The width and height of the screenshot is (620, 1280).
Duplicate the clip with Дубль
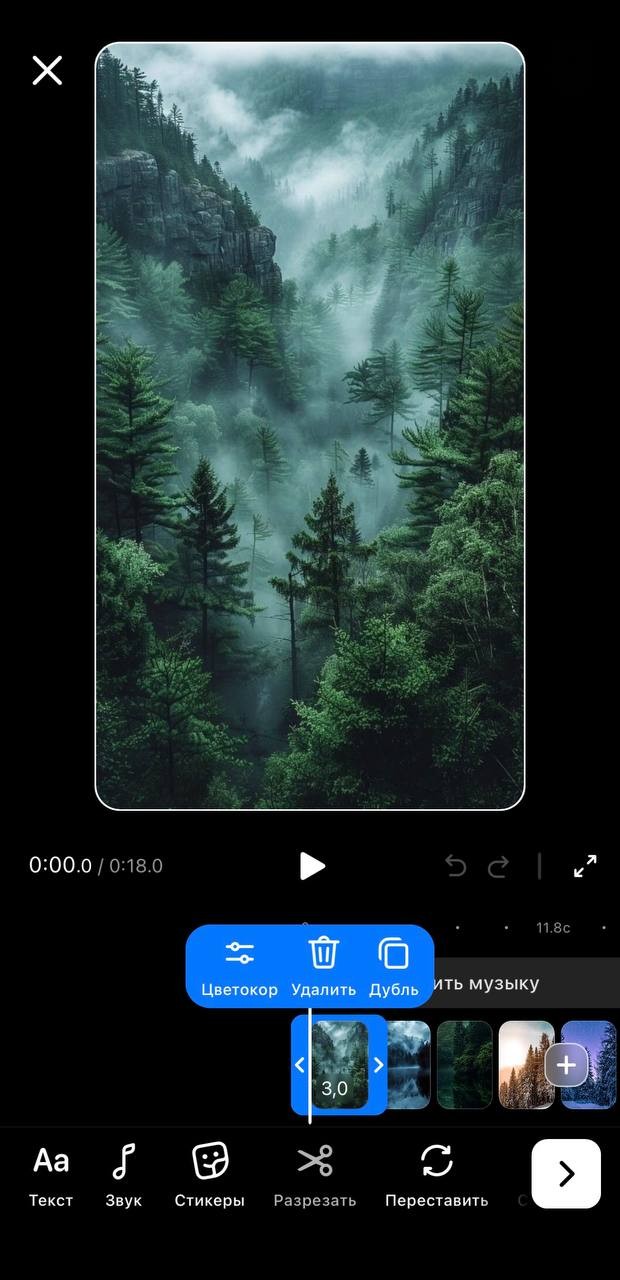click(394, 967)
